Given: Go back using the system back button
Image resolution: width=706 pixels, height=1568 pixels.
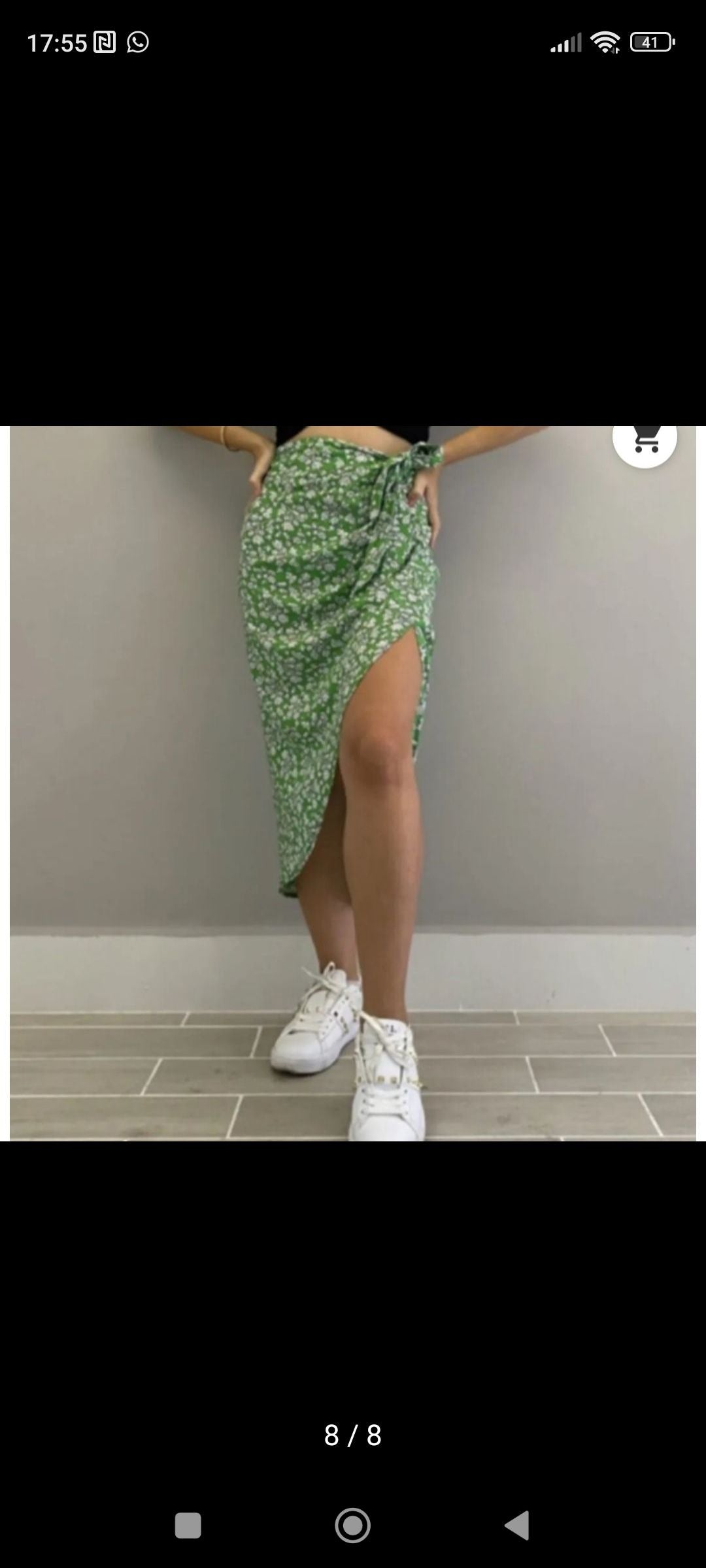Looking at the screenshot, I should tap(517, 1526).
